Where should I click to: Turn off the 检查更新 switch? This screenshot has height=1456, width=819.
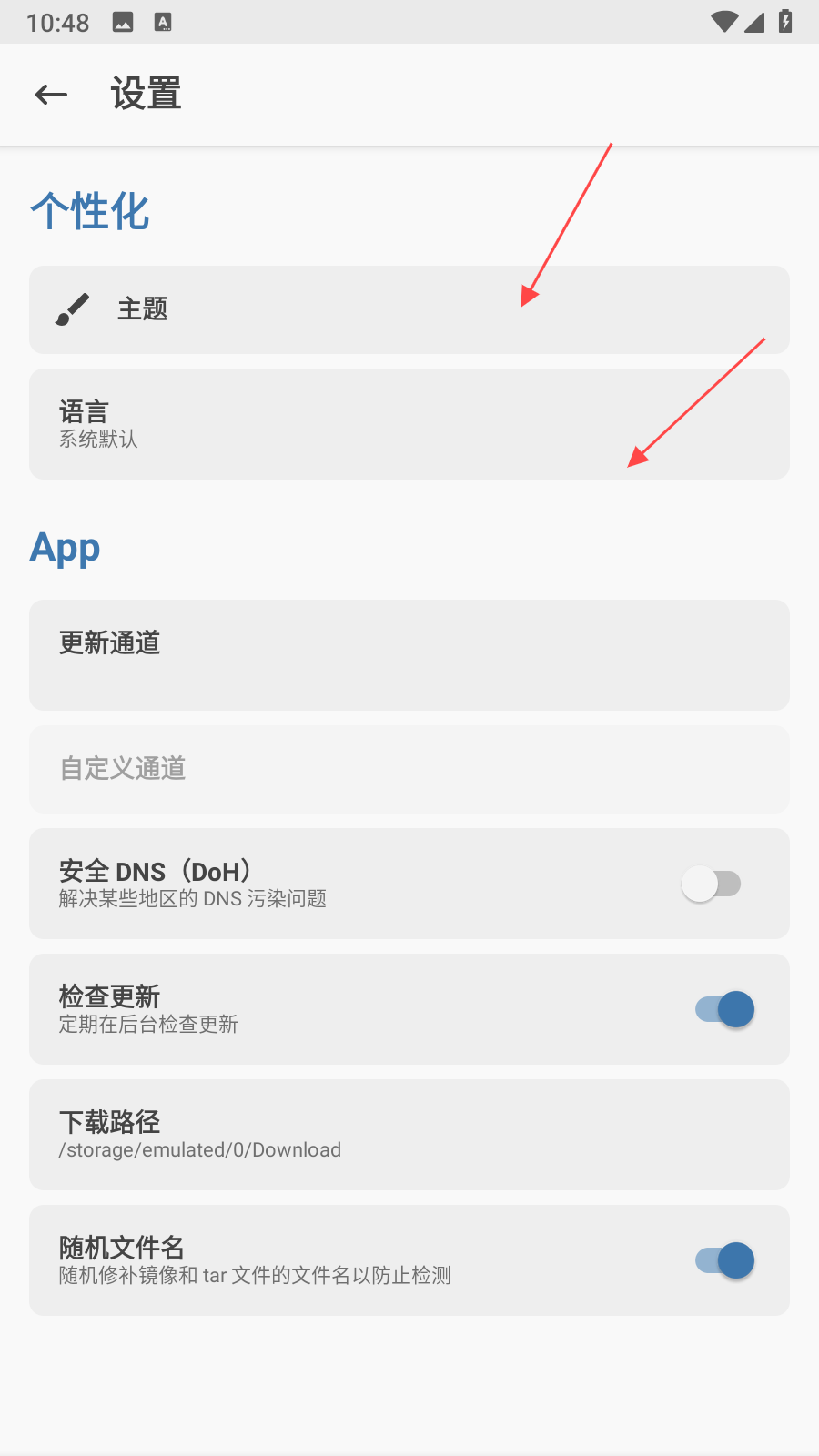click(724, 1009)
